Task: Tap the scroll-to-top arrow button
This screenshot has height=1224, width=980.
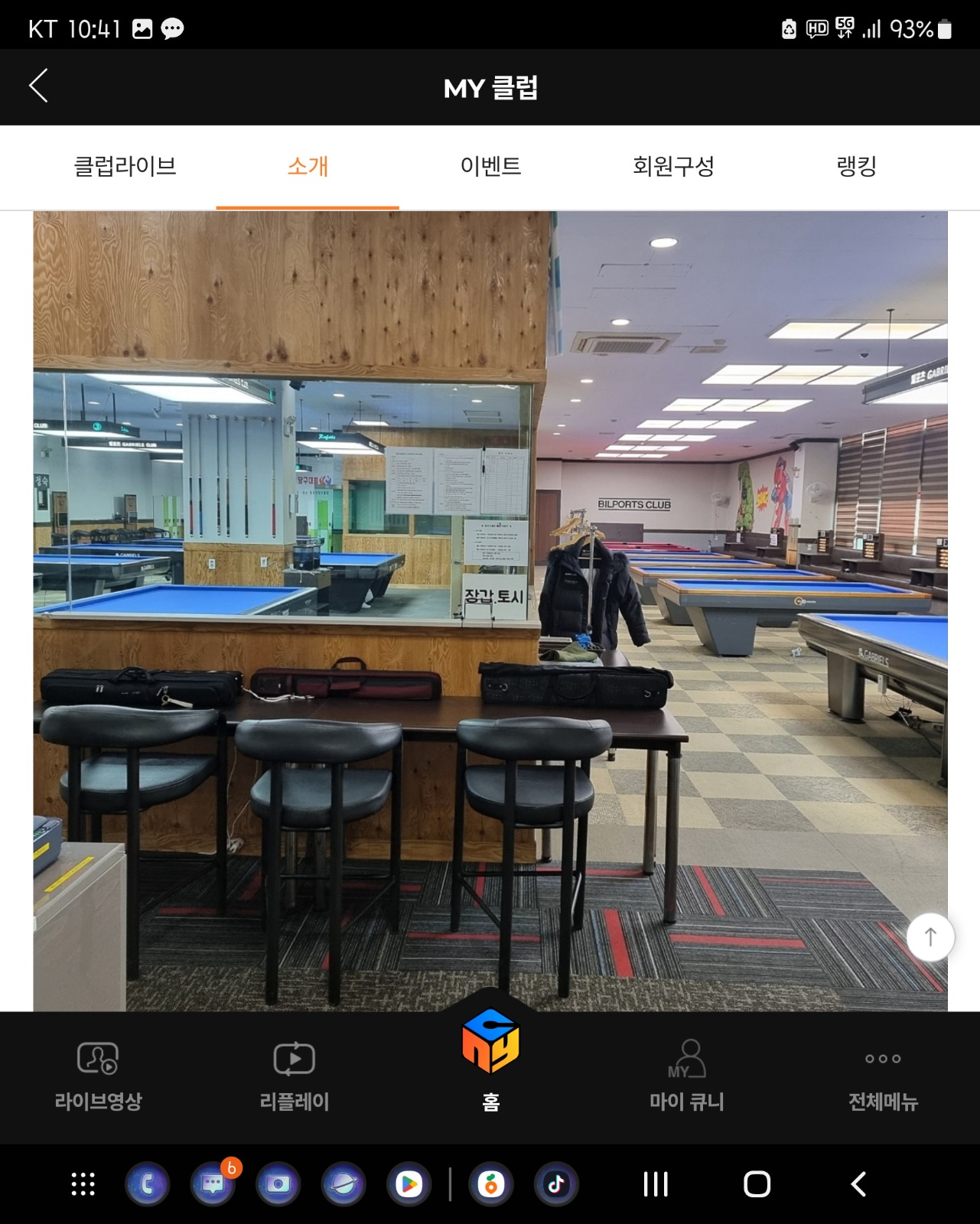Action: [930, 937]
